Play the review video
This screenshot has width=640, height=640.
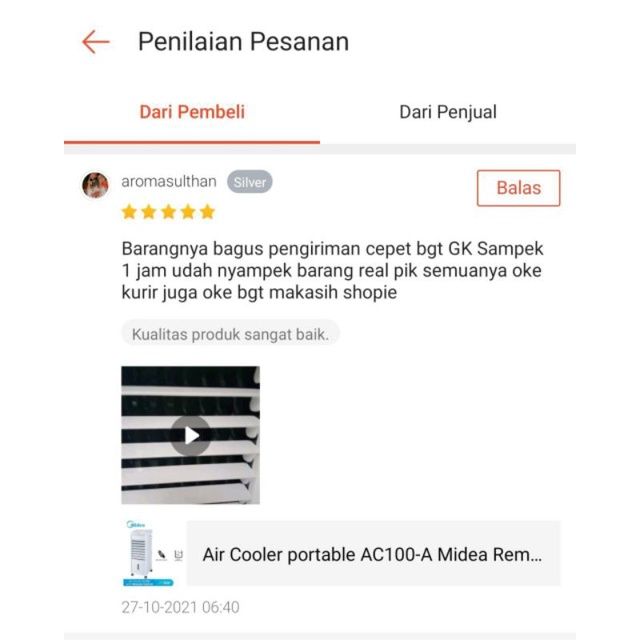190,435
